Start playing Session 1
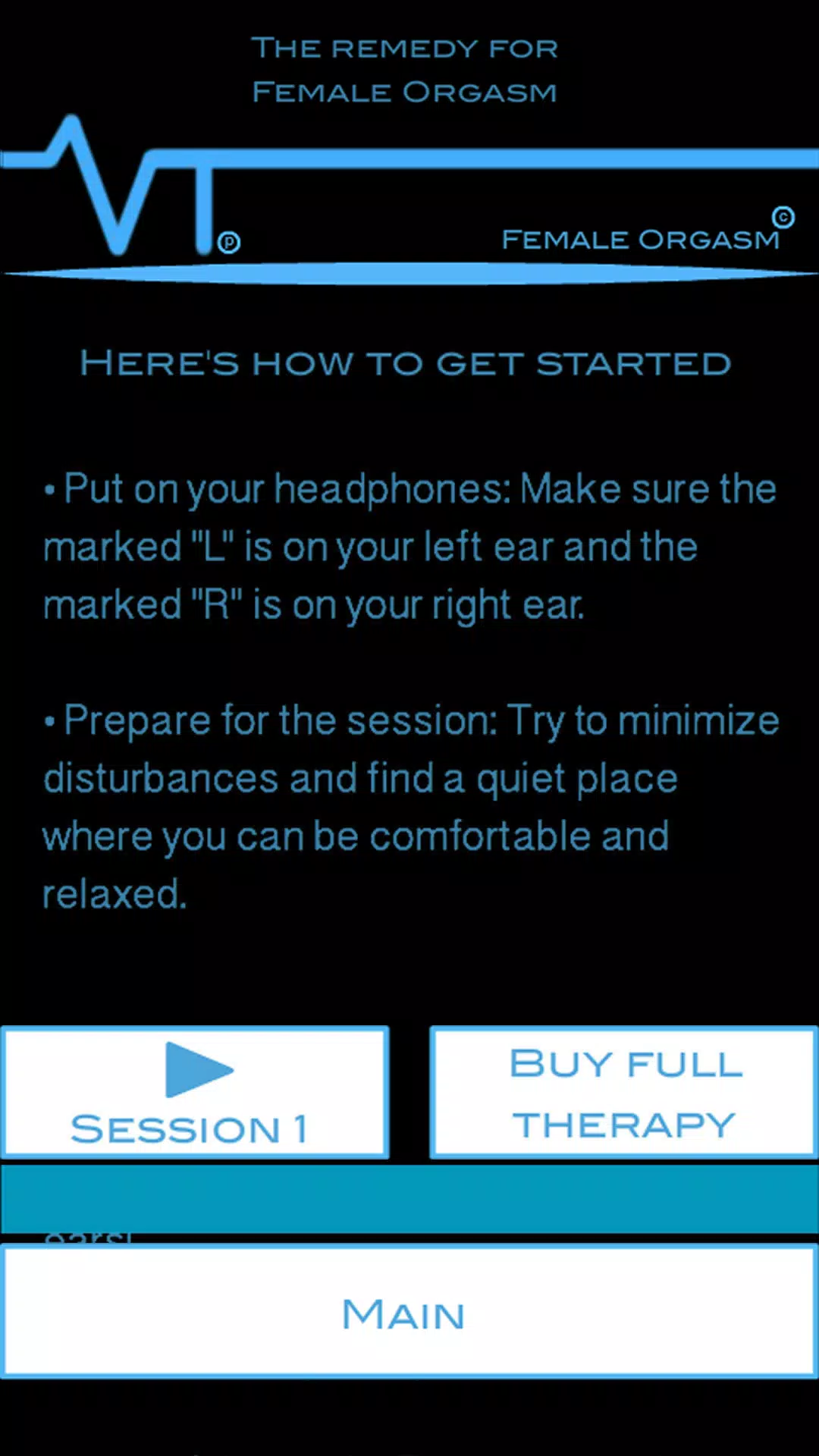 coord(195,1092)
